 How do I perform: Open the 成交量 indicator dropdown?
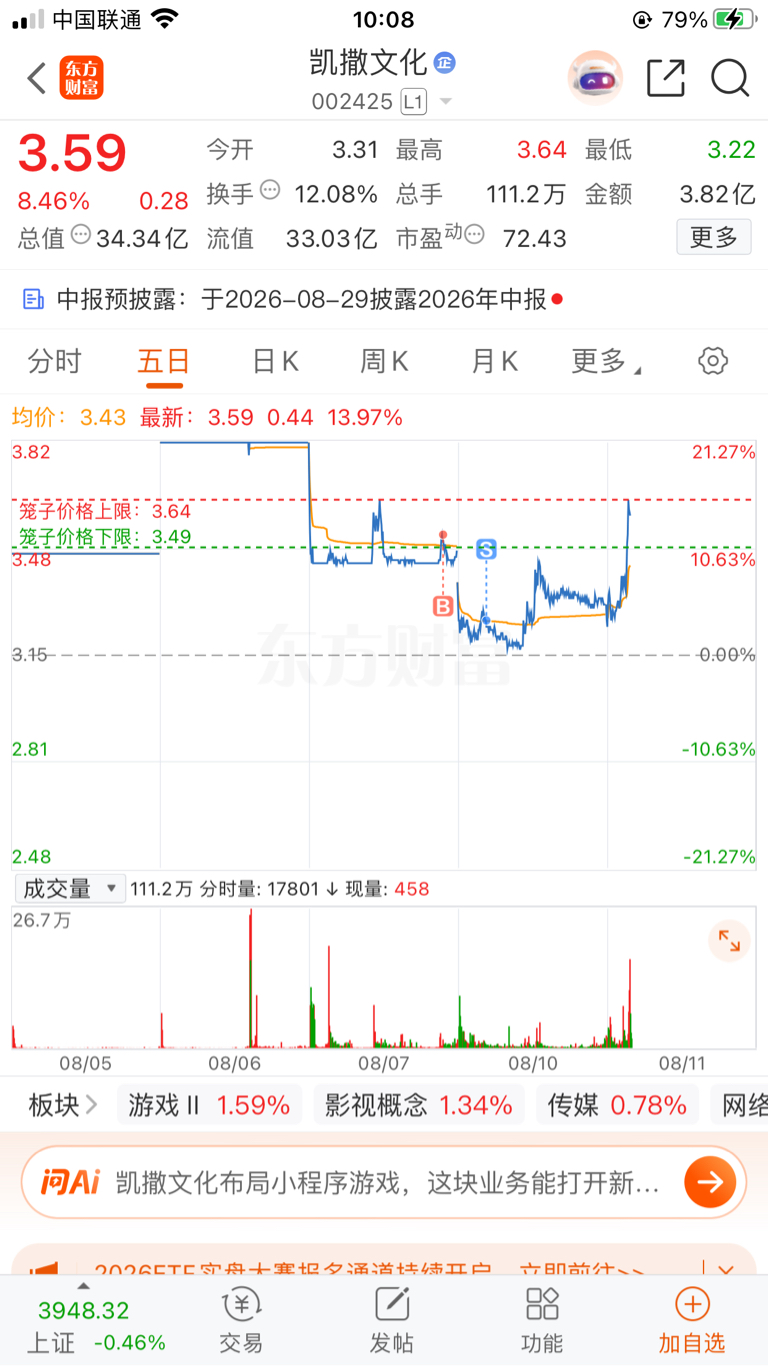(x=71, y=888)
